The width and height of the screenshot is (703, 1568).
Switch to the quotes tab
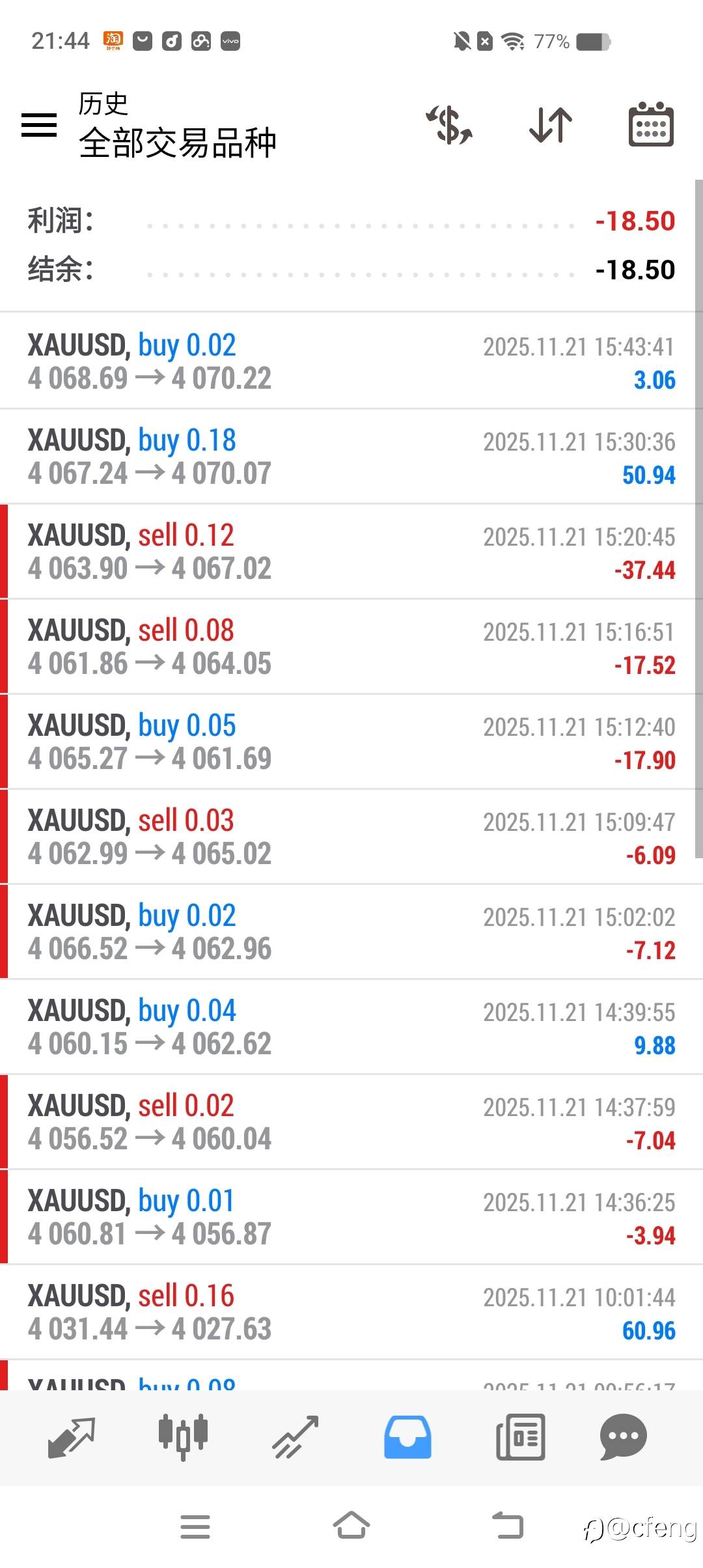pyautogui.click(x=72, y=1436)
